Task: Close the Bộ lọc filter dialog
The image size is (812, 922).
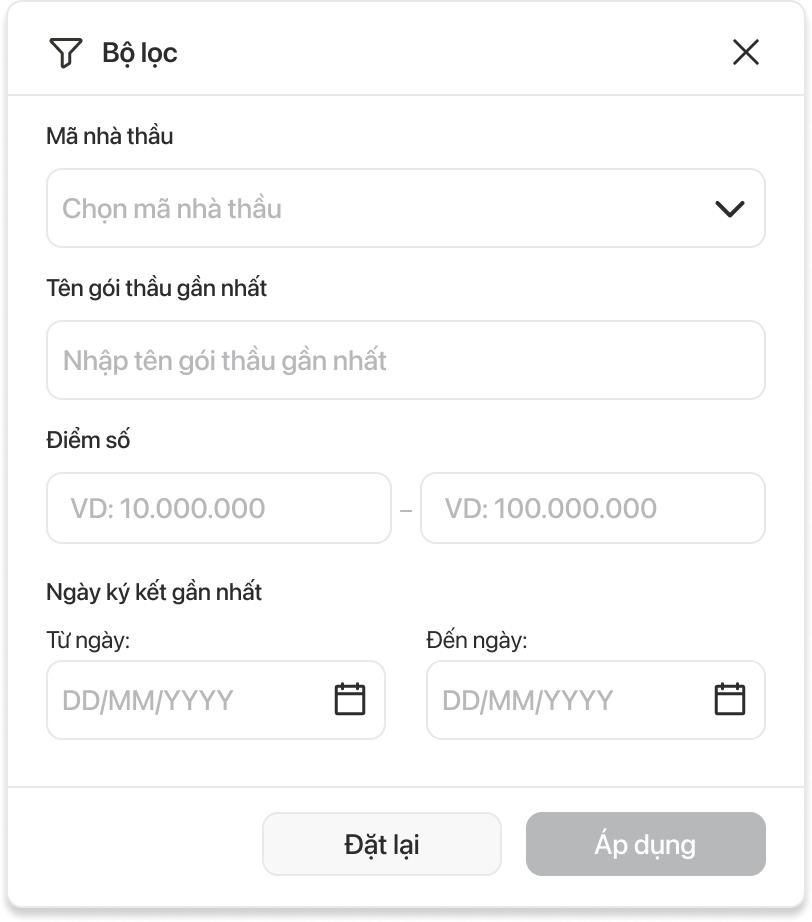Action: pyautogui.click(x=745, y=52)
